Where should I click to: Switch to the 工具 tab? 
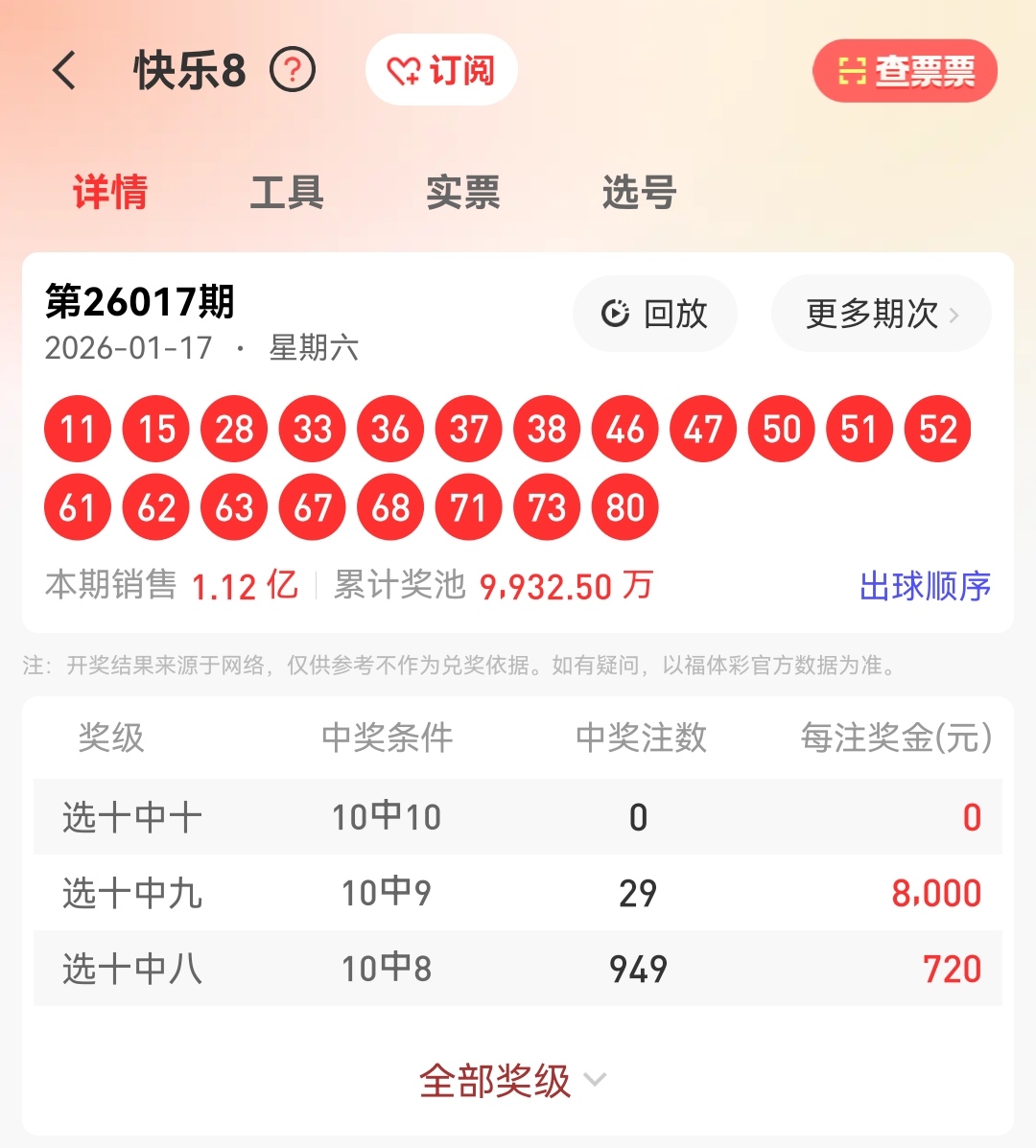(287, 192)
